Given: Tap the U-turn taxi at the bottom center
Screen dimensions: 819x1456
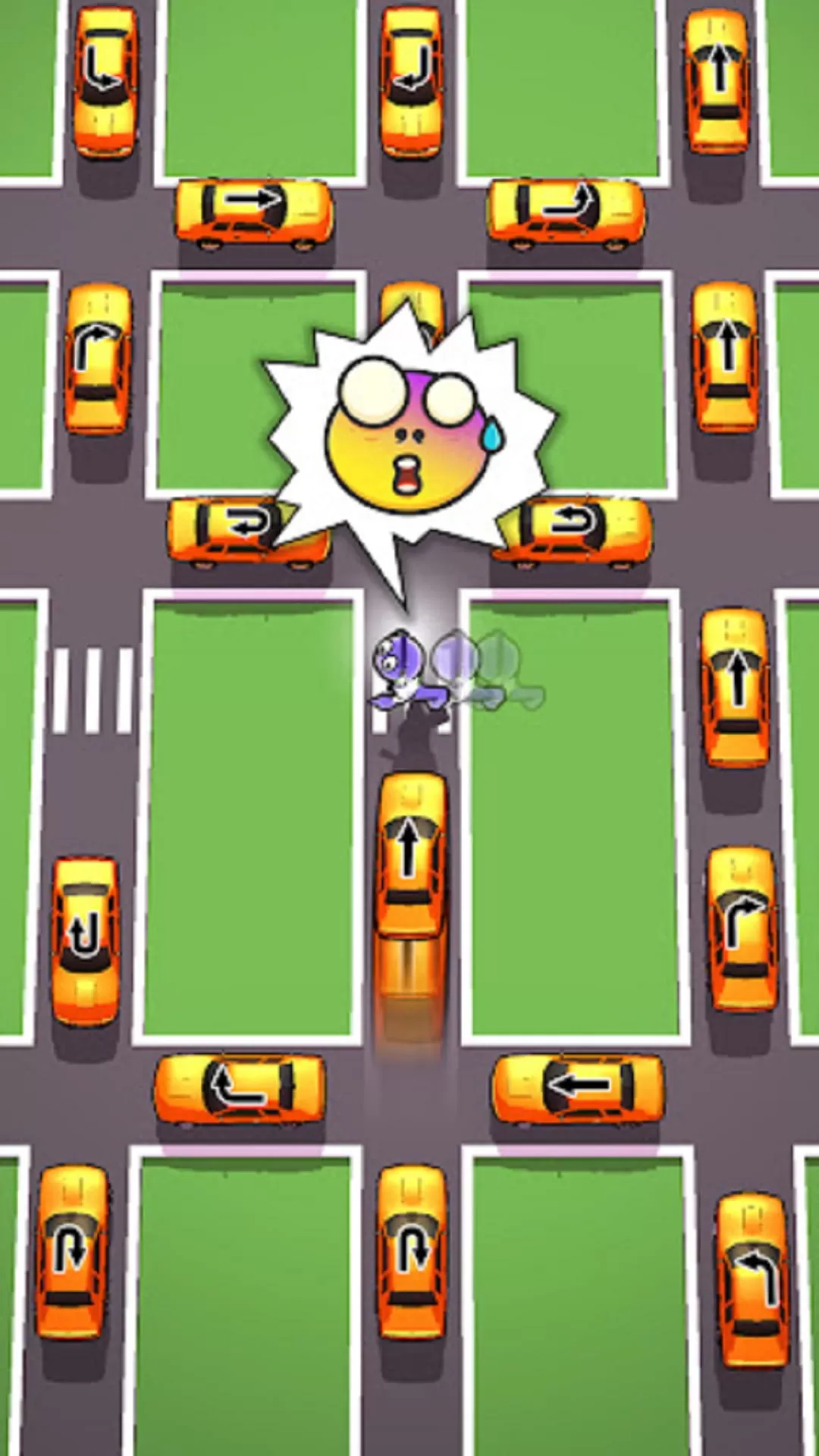Looking at the screenshot, I should coord(411,1253).
